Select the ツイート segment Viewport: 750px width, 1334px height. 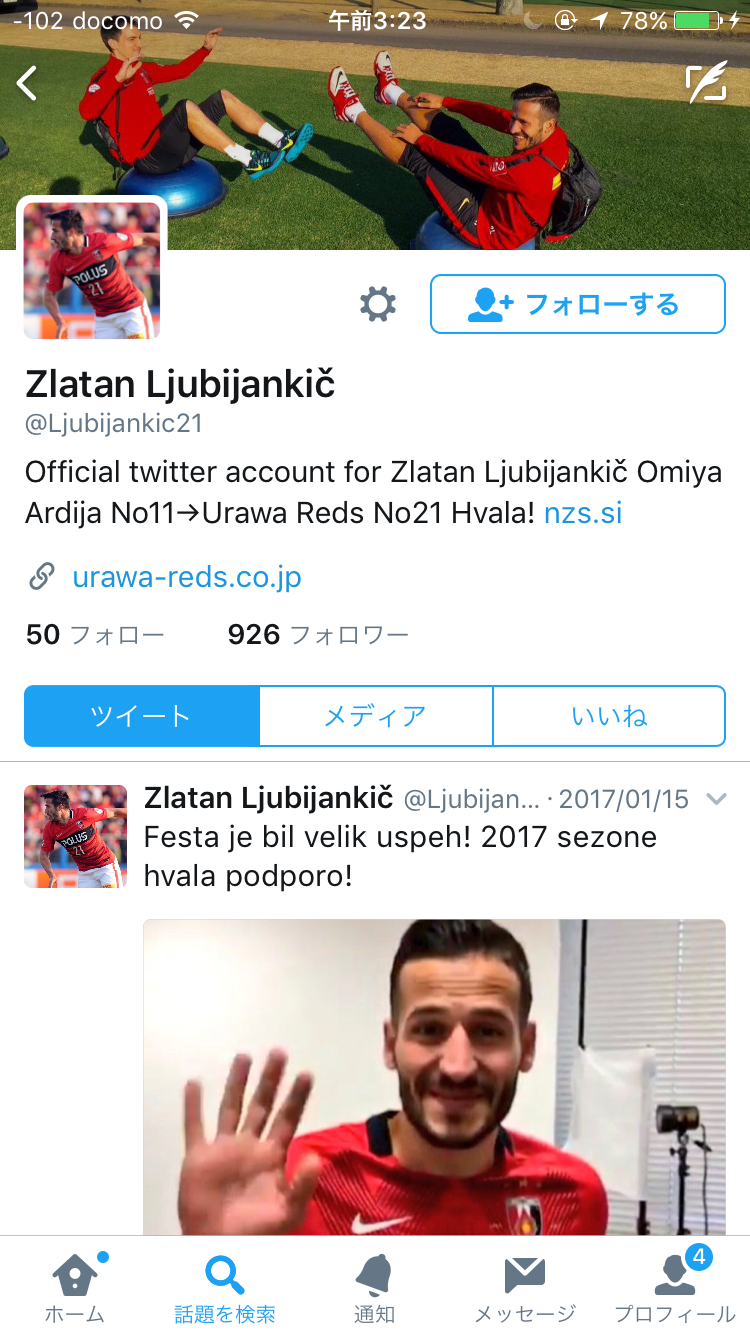[141, 716]
